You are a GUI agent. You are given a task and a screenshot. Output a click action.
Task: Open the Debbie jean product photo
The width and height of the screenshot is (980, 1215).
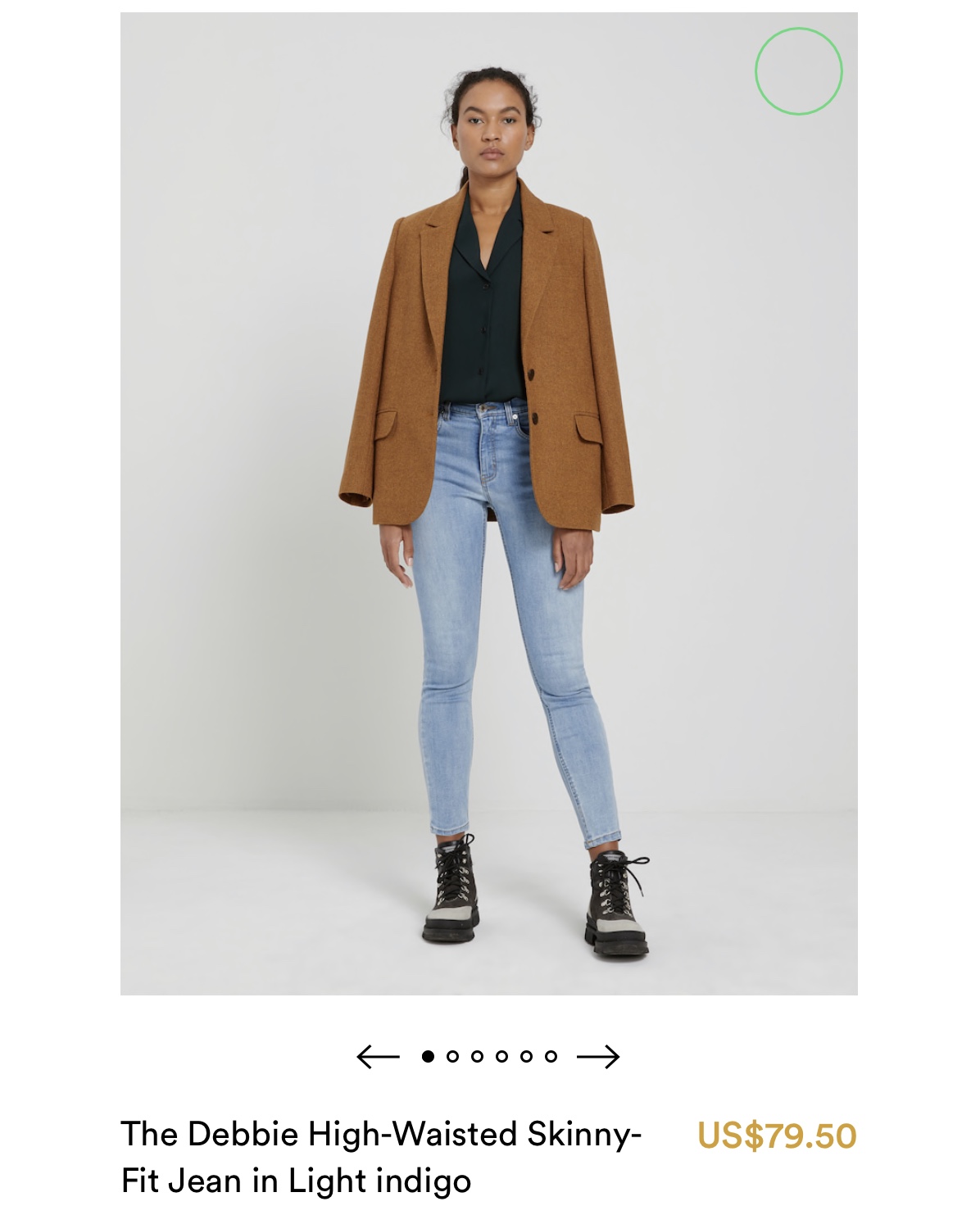pyautogui.click(x=488, y=503)
